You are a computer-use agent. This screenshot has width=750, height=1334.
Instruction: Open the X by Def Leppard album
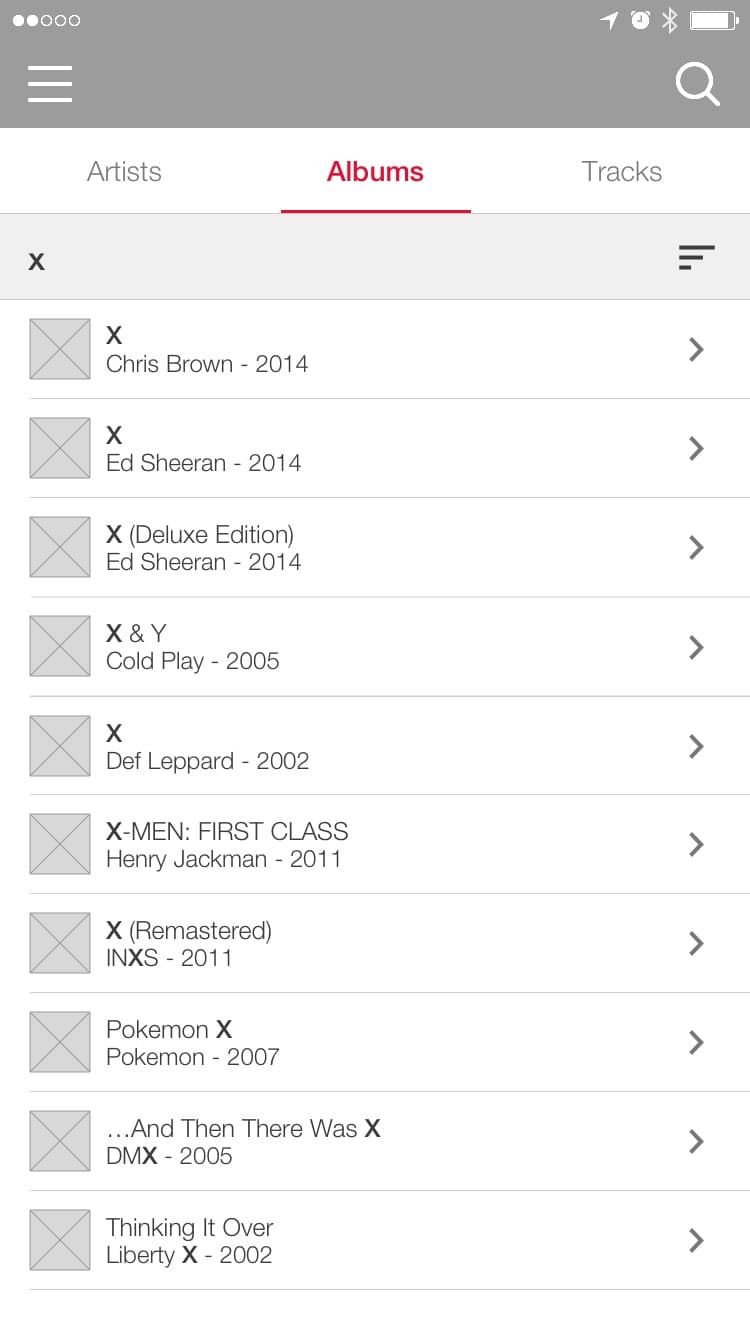point(695,745)
